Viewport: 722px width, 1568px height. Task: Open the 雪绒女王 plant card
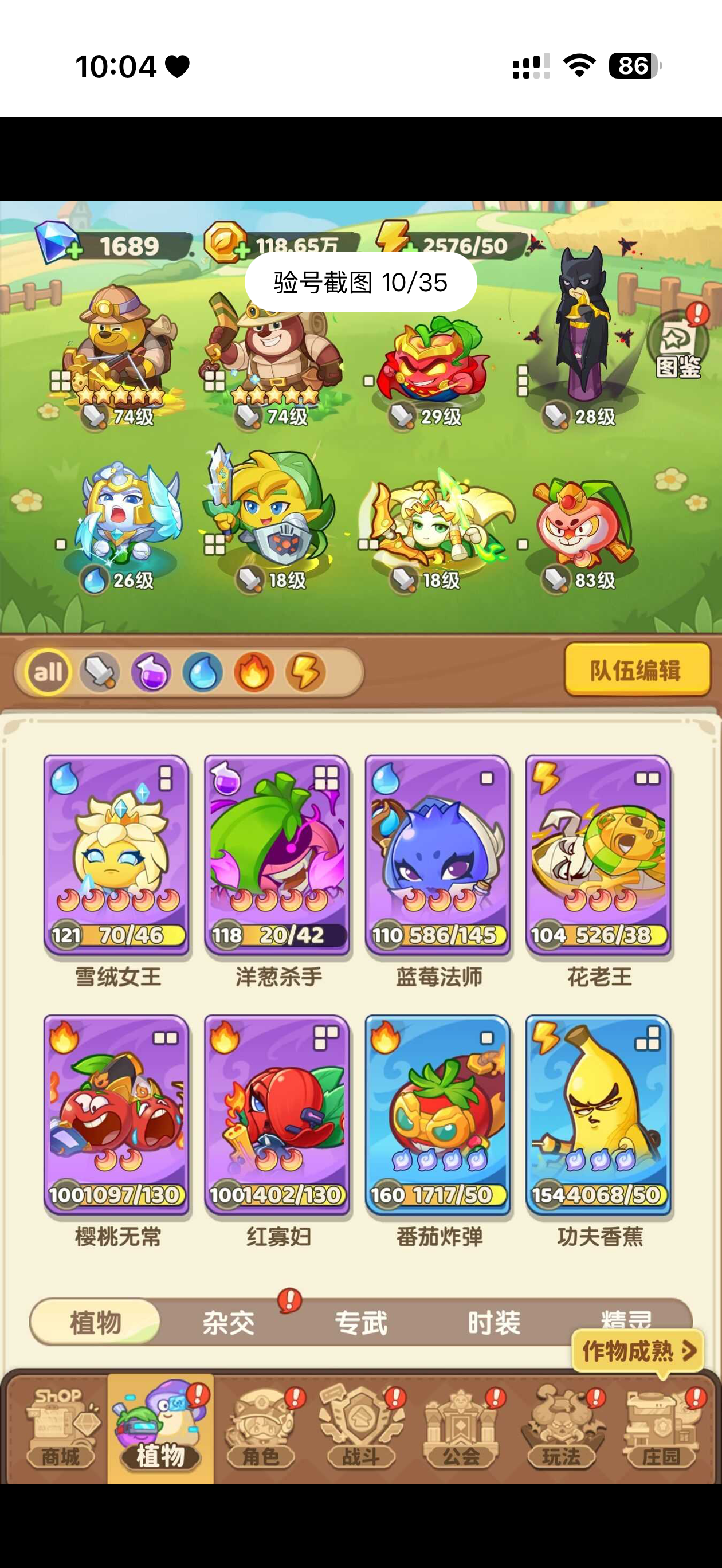(x=116, y=855)
